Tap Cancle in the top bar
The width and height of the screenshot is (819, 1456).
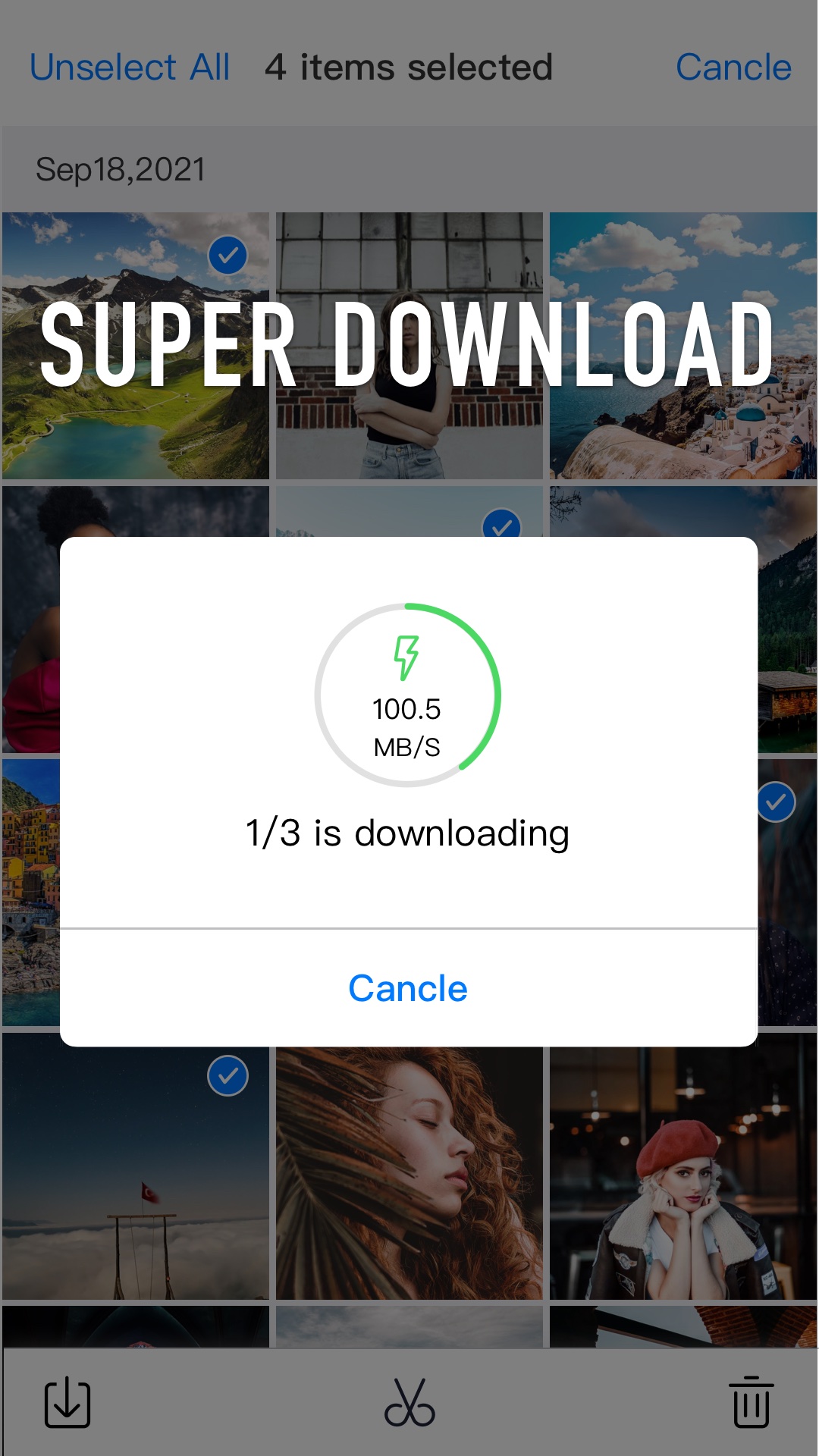pos(733,67)
